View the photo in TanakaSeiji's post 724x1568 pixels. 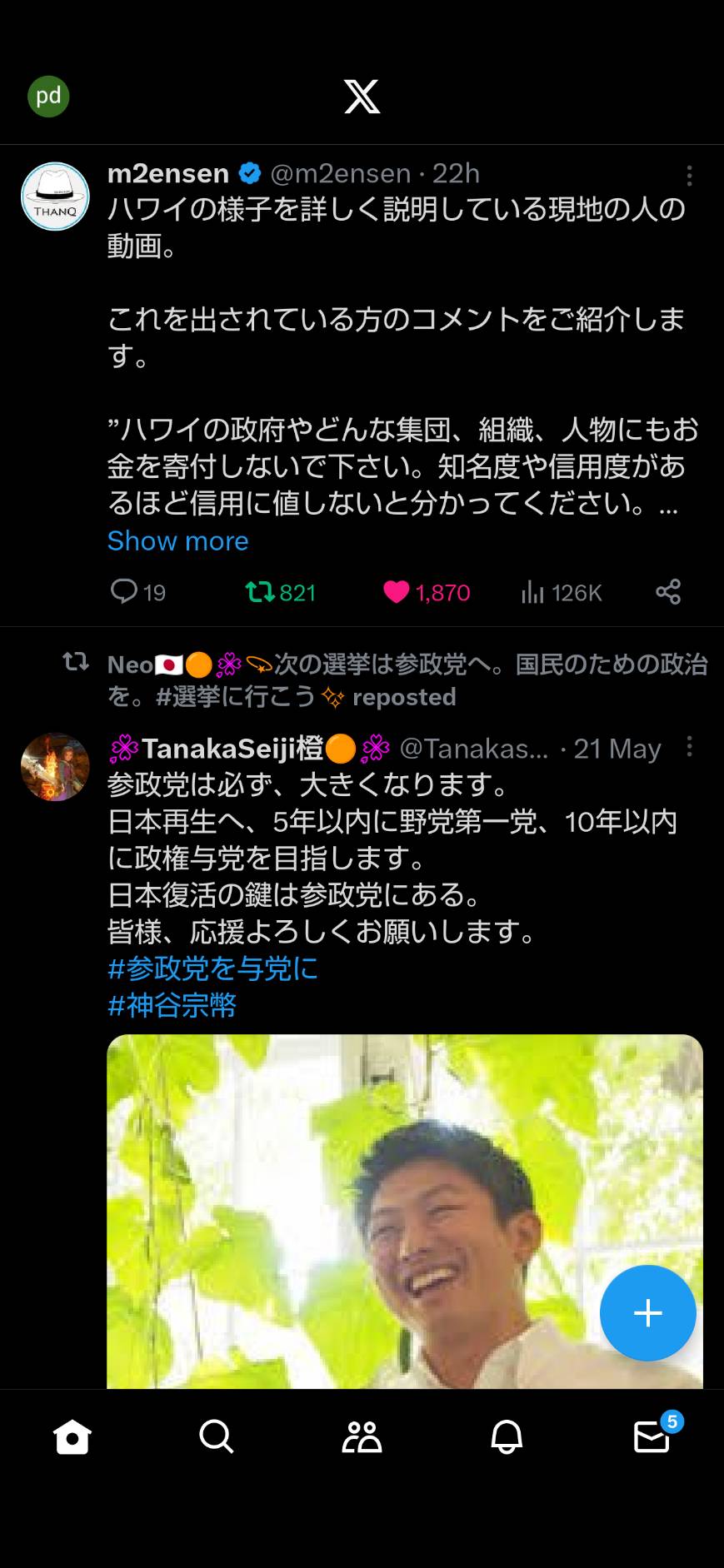[x=405, y=1212]
